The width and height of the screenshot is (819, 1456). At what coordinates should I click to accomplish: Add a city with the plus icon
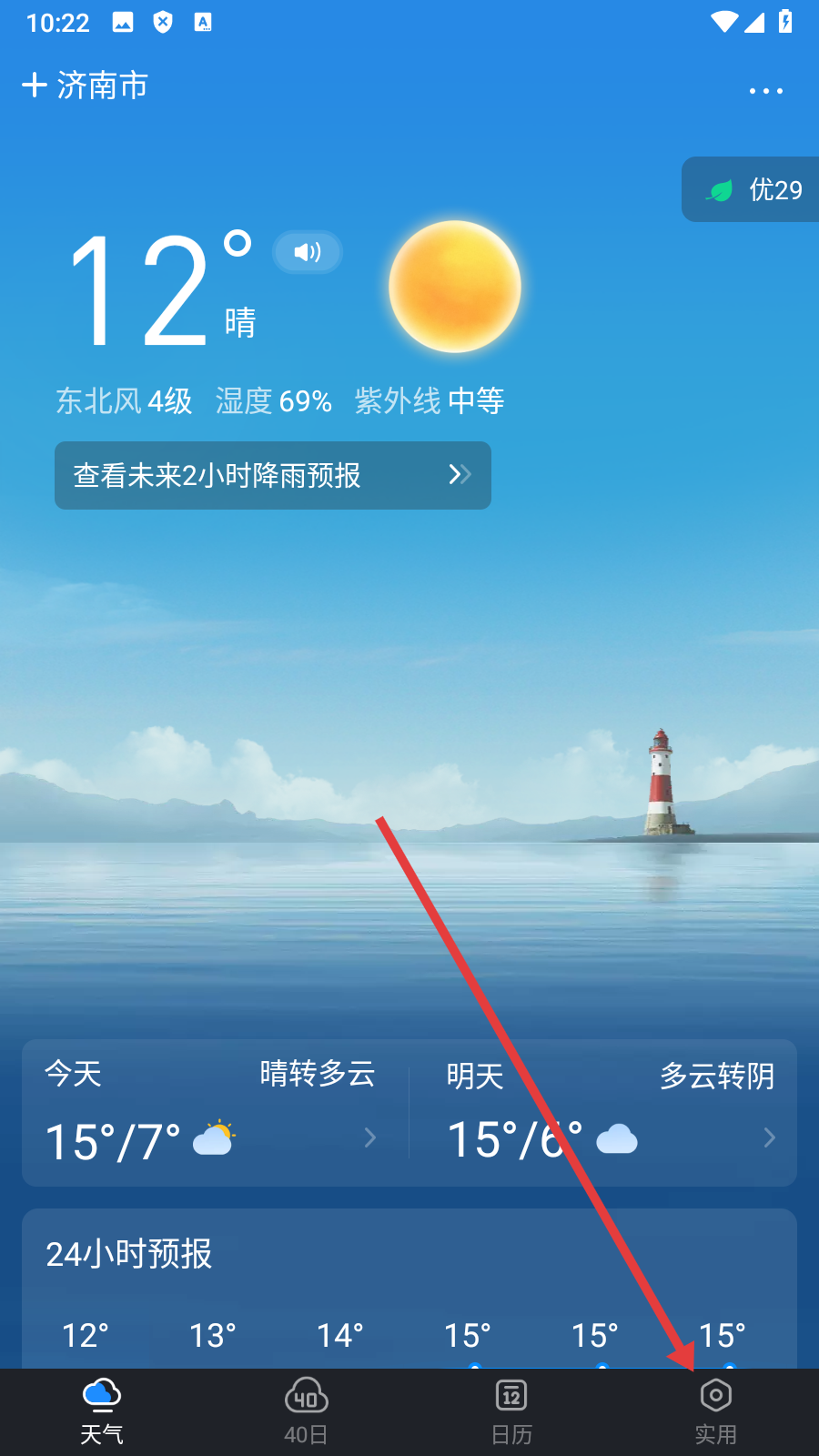click(x=35, y=86)
